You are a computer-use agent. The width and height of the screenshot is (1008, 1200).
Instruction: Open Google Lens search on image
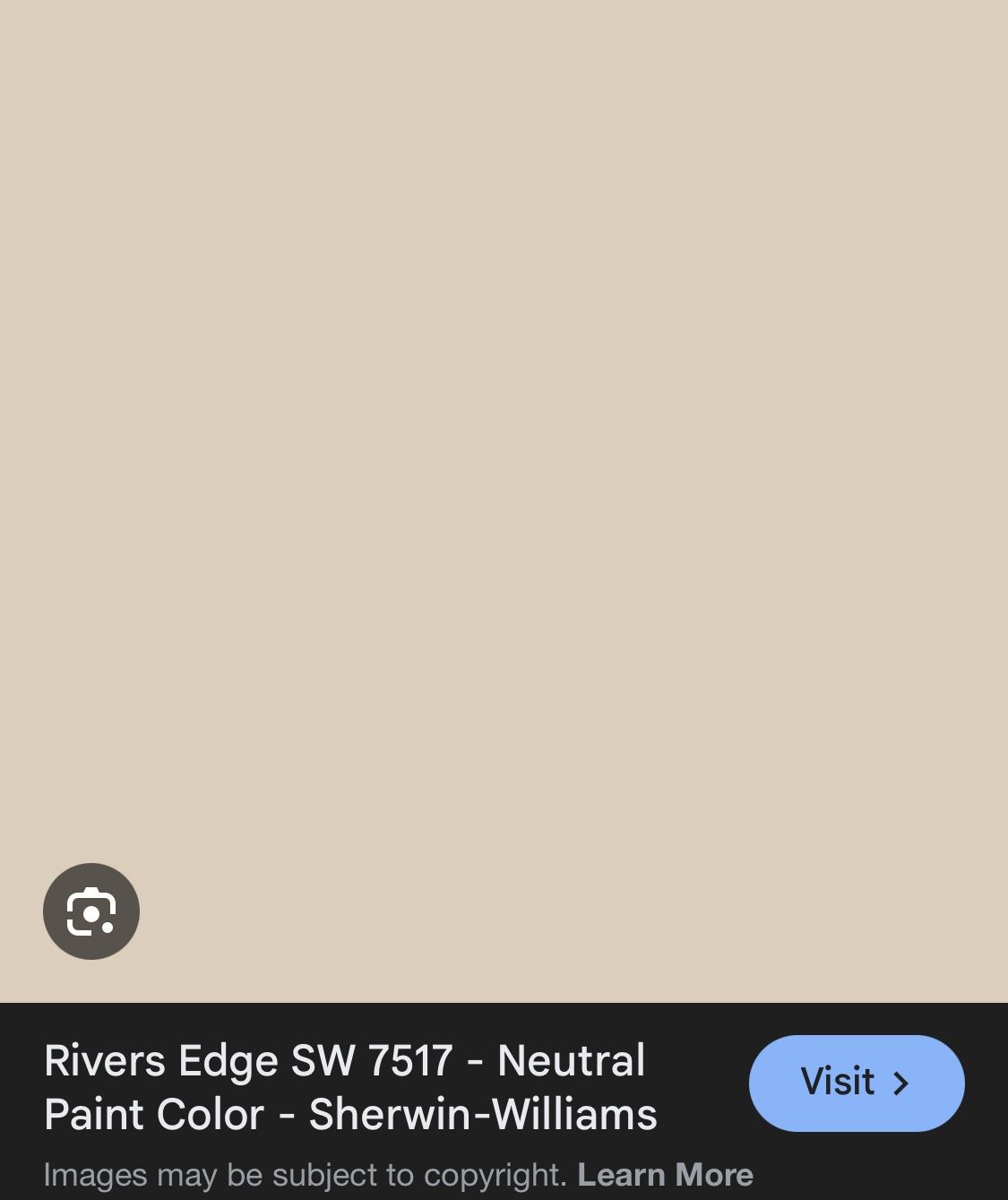click(x=91, y=911)
